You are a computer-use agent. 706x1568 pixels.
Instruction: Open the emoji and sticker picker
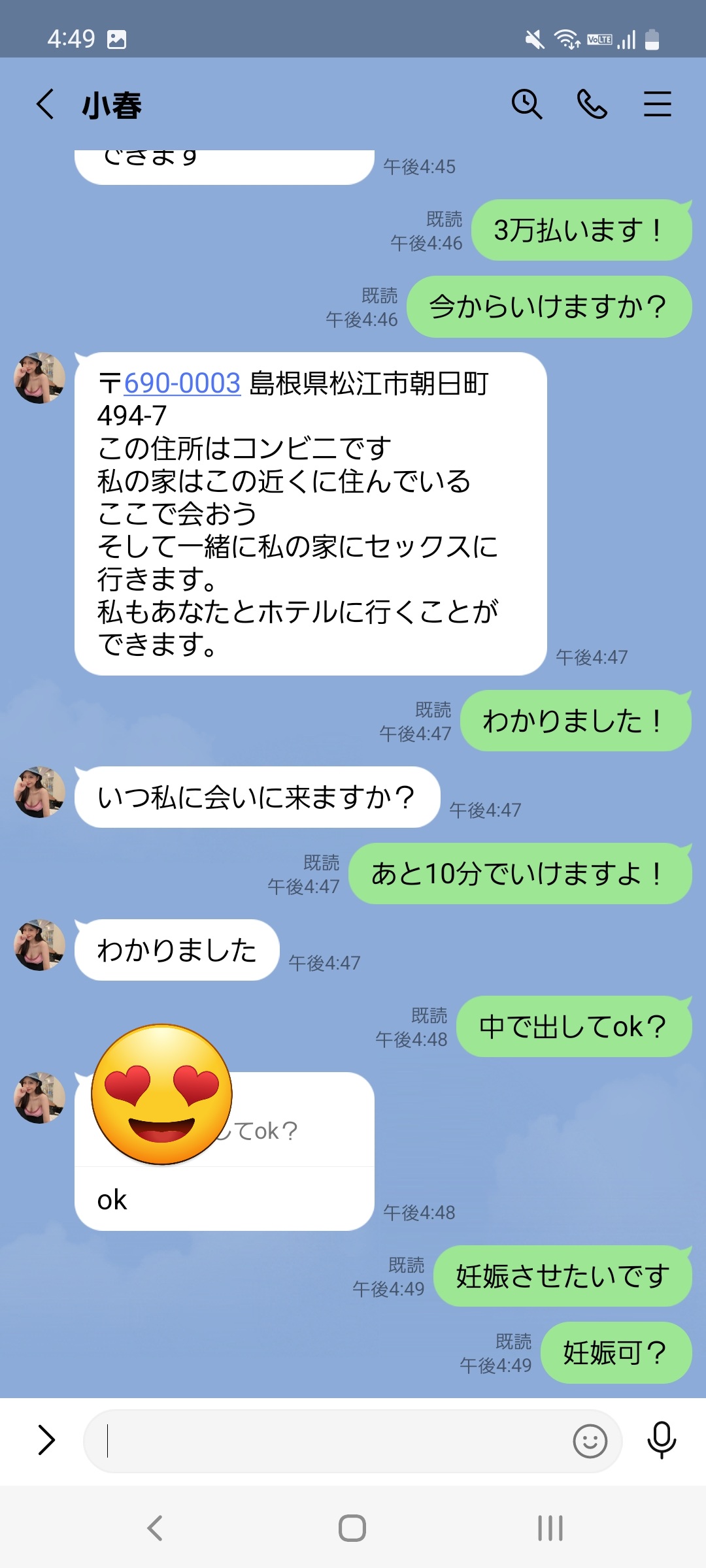pos(590,1441)
